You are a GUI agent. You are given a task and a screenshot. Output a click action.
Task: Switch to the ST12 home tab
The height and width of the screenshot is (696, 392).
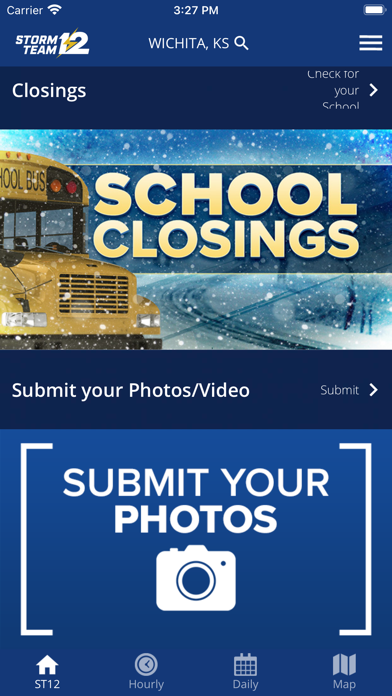[x=47, y=671]
